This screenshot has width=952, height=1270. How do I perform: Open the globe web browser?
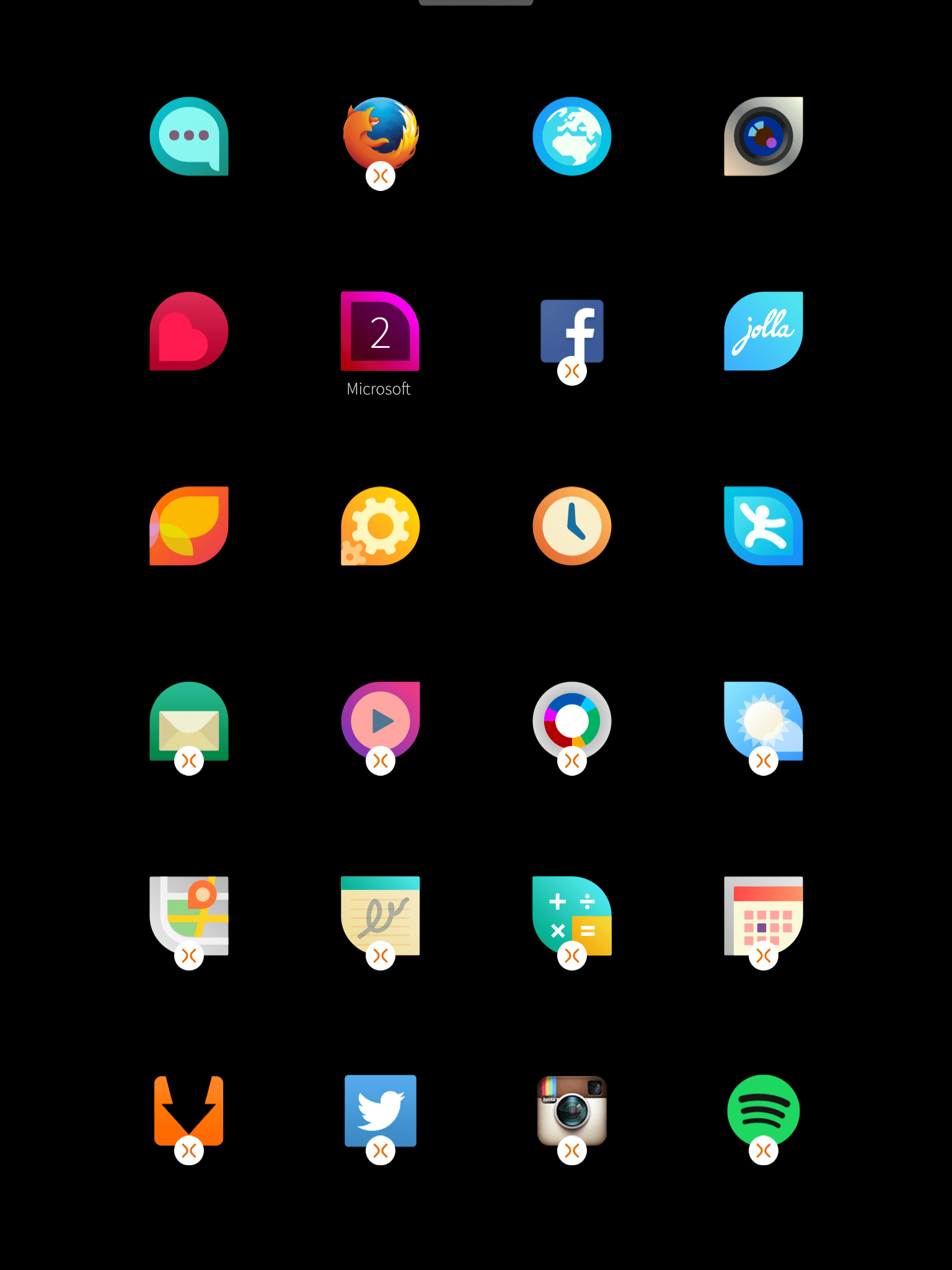(571, 136)
